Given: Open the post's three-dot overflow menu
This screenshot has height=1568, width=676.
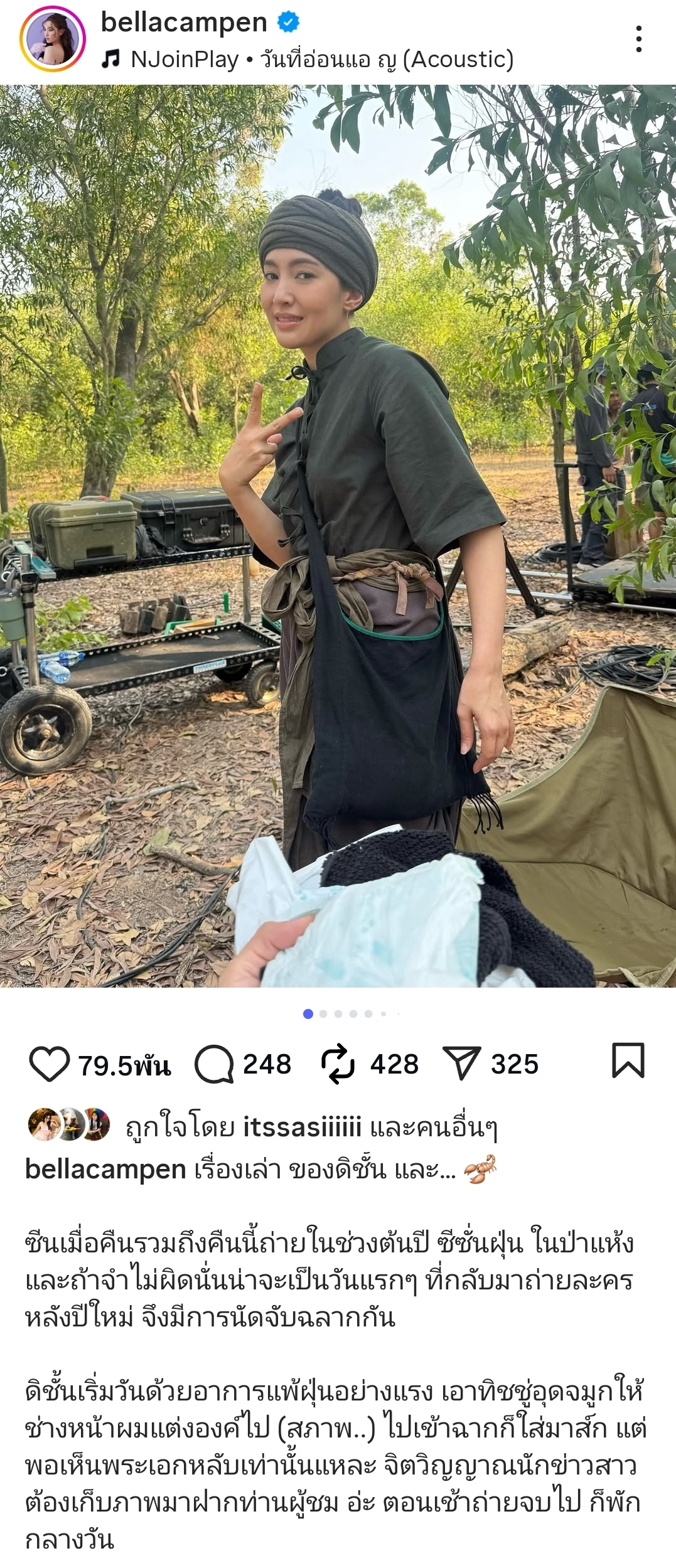Looking at the screenshot, I should tap(638, 39).
